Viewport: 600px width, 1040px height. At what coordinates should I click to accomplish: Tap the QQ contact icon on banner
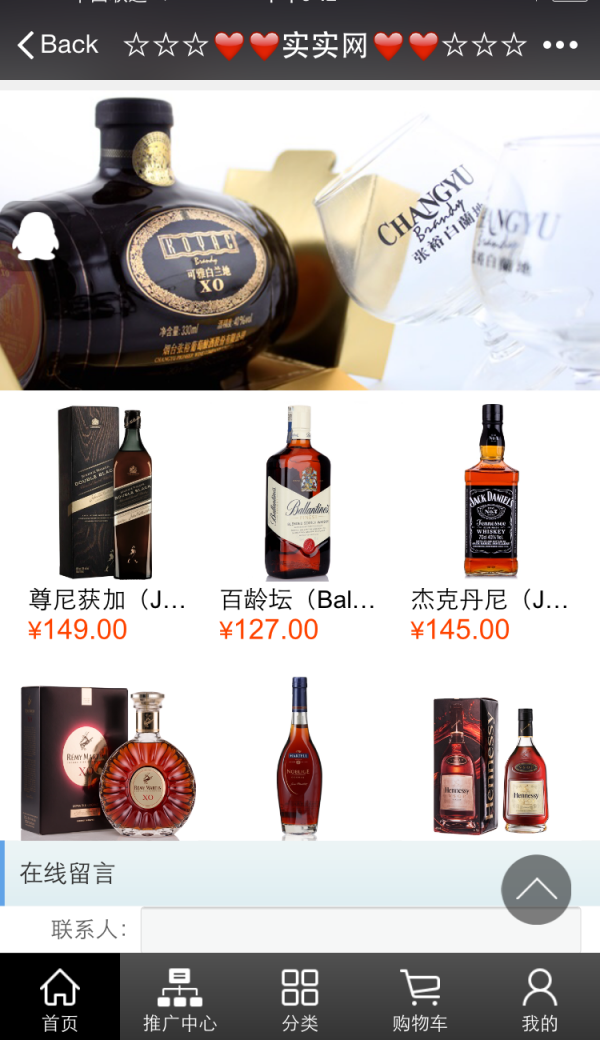(x=34, y=236)
